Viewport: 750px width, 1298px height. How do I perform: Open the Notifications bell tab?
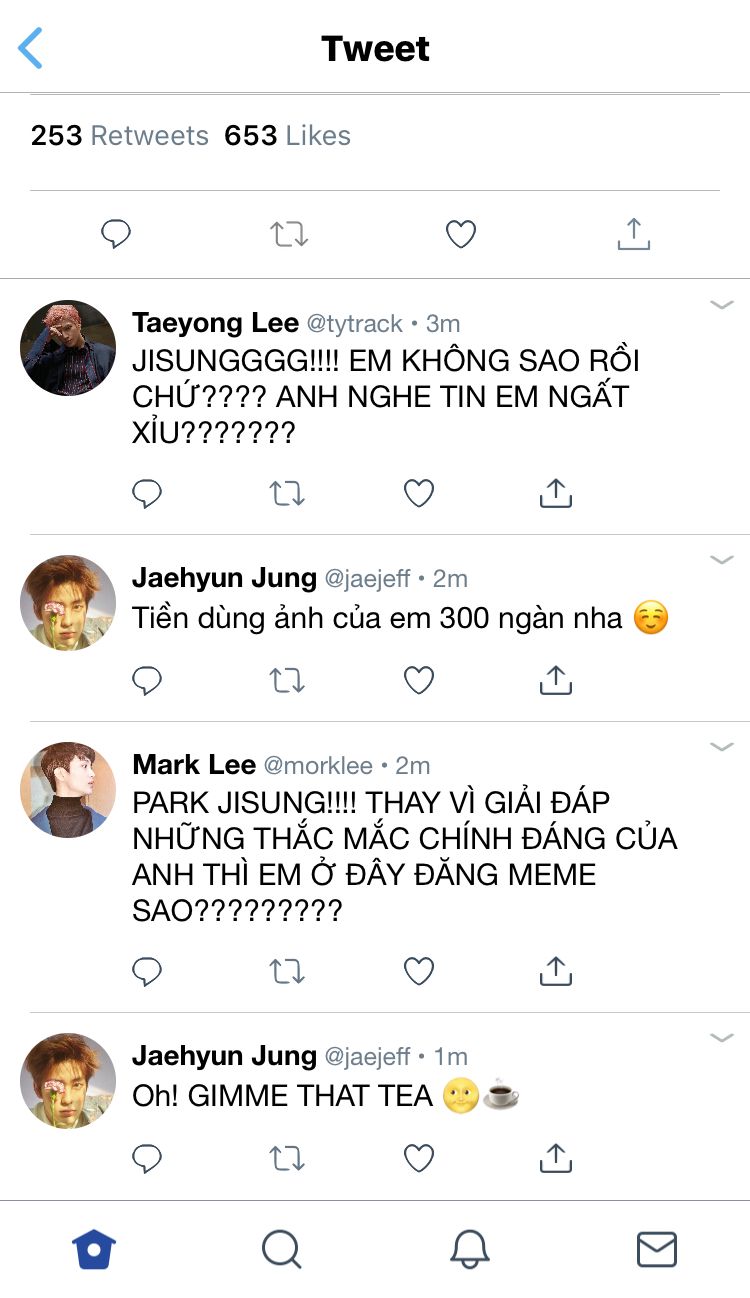[x=469, y=1249]
